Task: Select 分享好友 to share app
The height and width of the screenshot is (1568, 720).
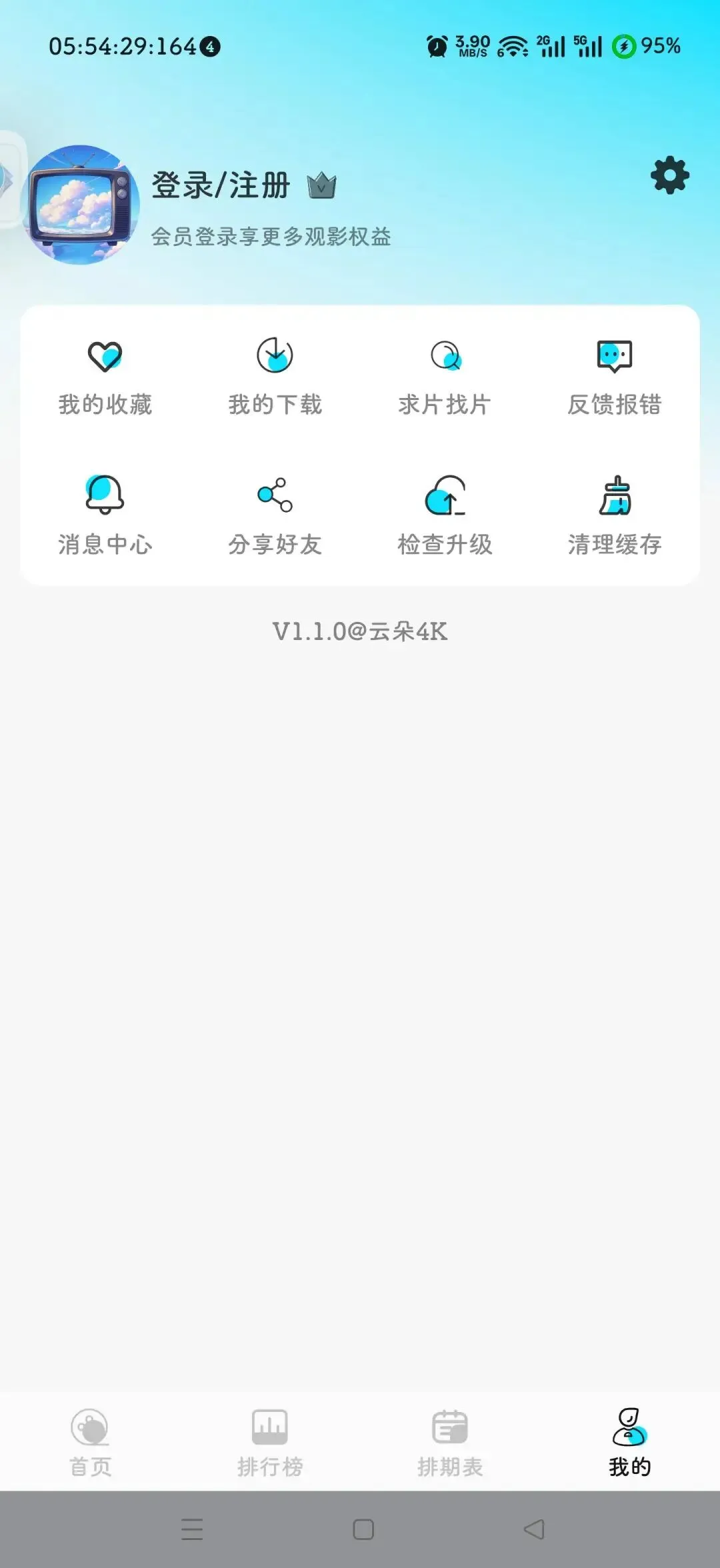Action: click(275, 515)
